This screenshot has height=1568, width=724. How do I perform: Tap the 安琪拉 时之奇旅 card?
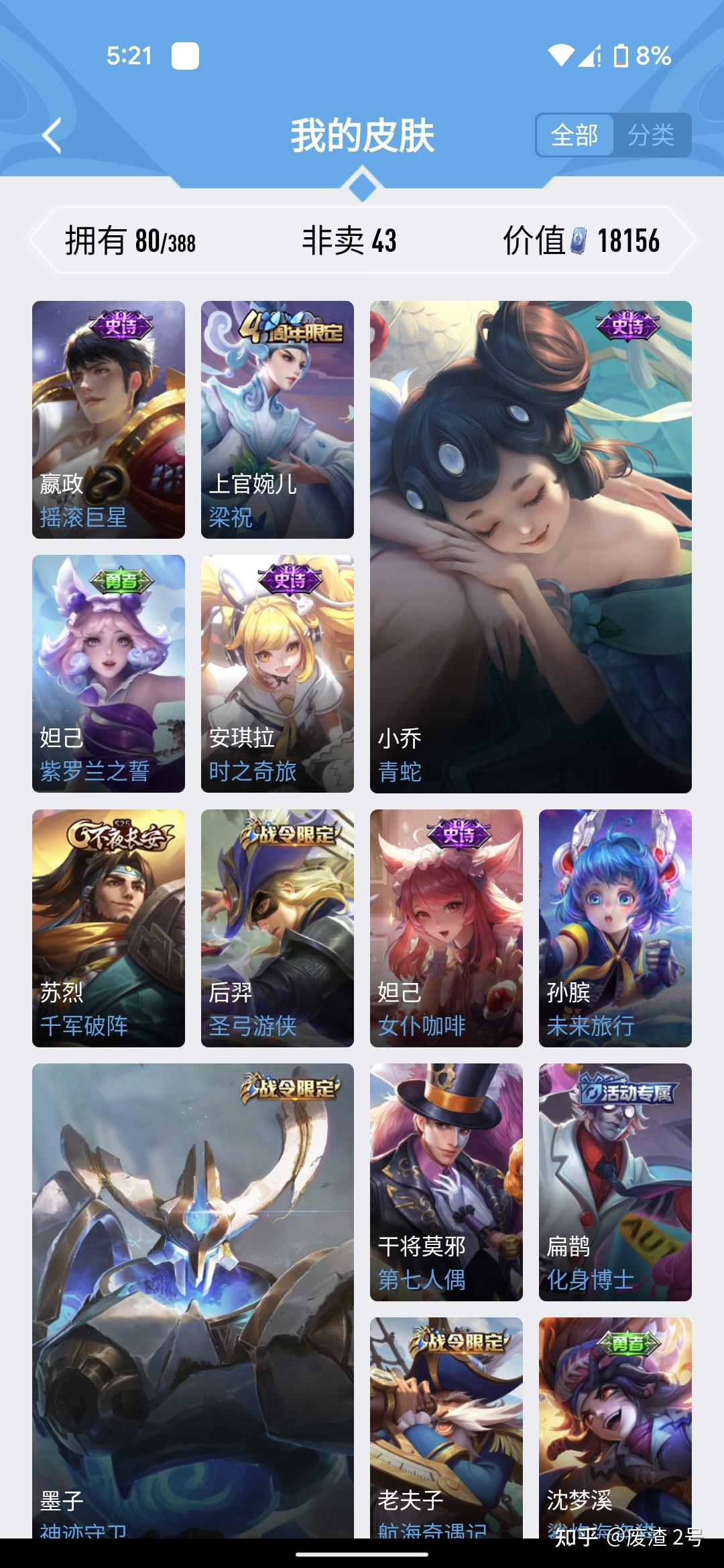point(278,674)
